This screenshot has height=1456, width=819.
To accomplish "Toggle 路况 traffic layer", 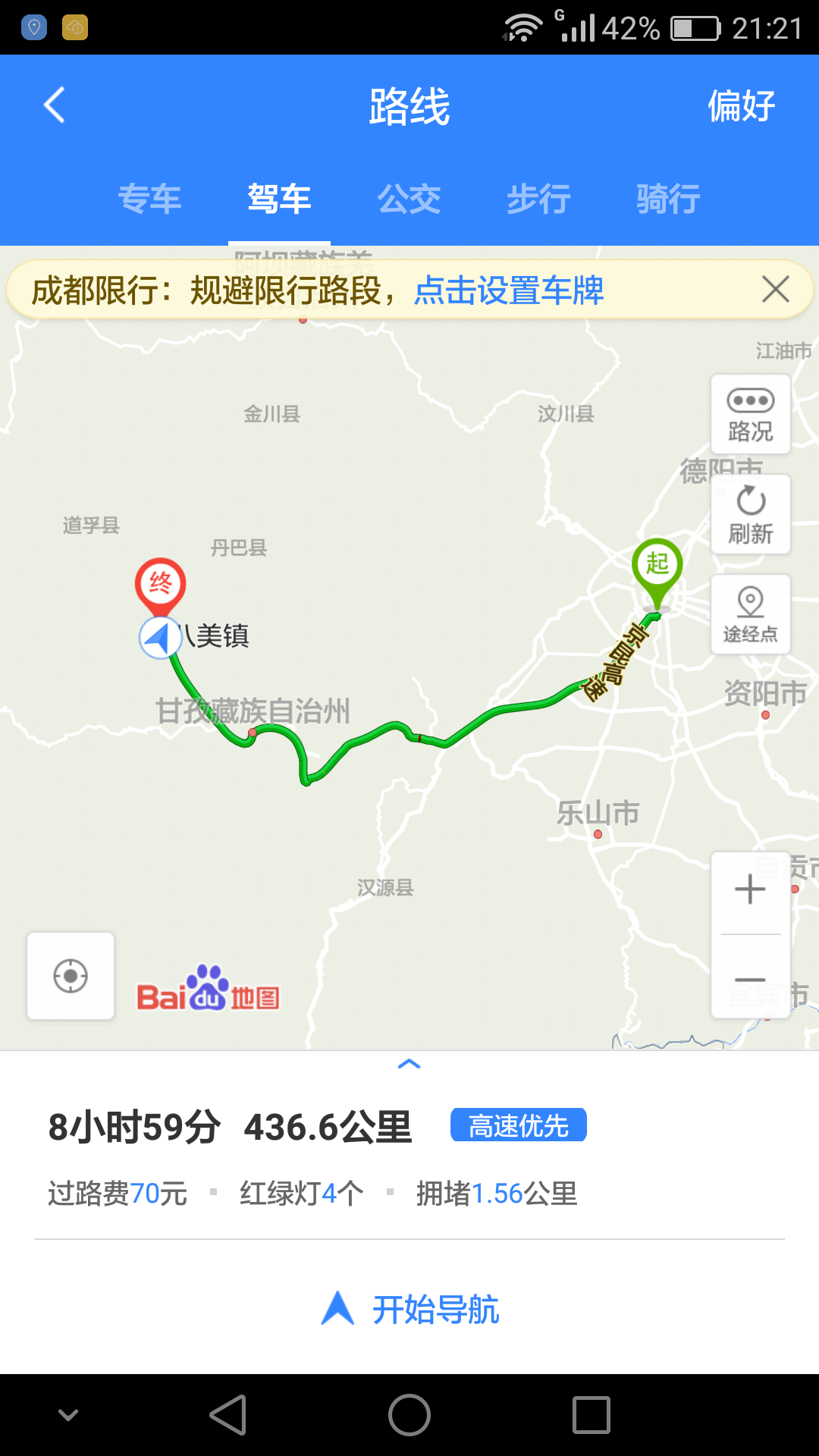I will (x=751, y=415).
